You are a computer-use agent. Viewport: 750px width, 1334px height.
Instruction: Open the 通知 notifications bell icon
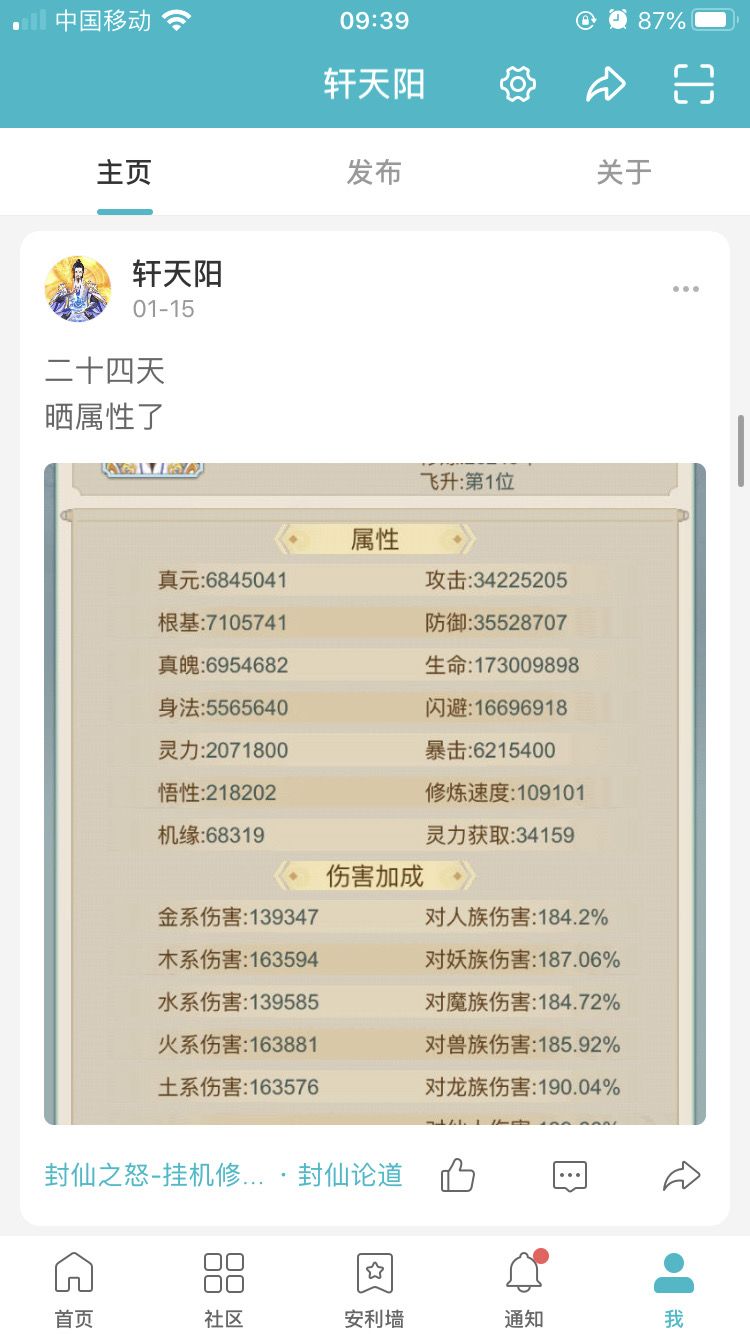(523, 1274)
